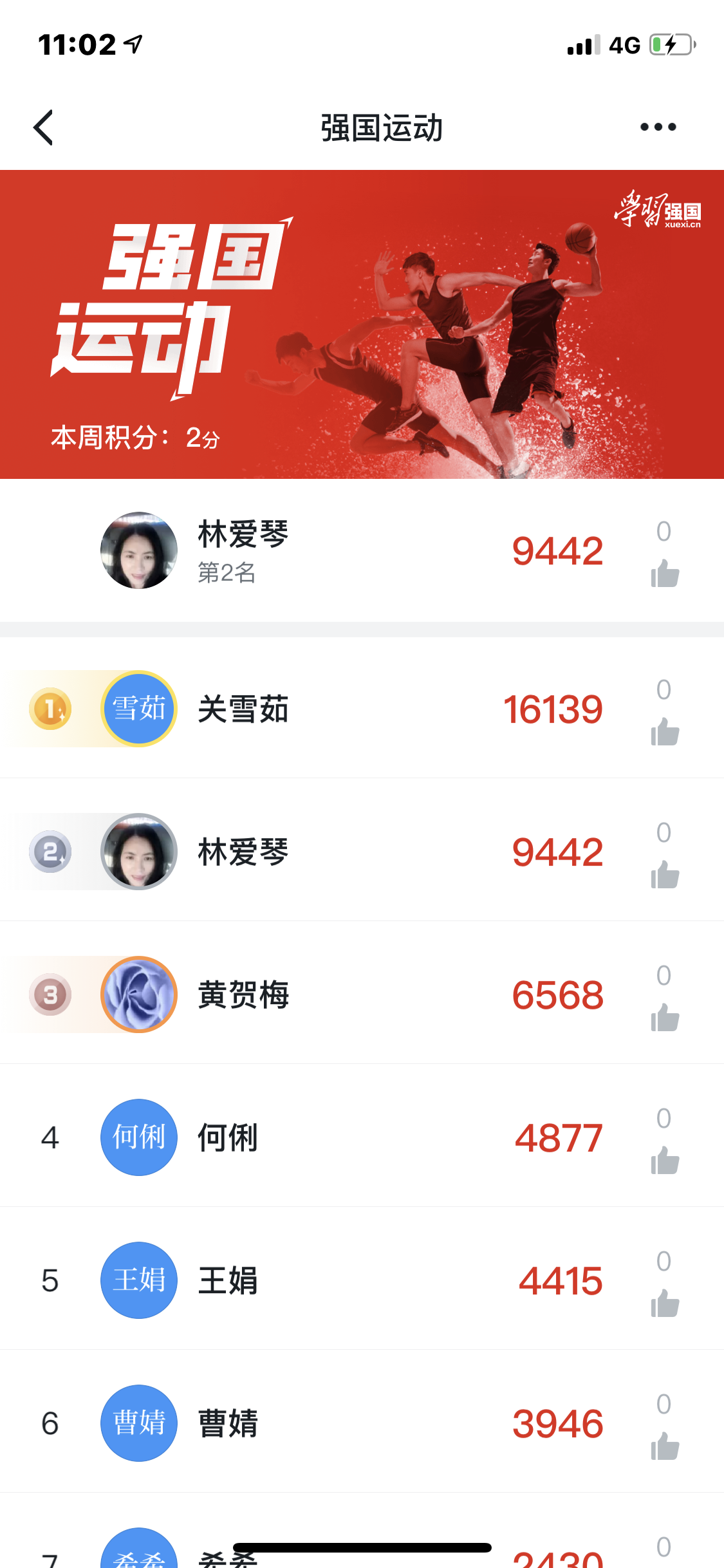The width and height of the screenshot is (724, 1568).
Task: Tap the thumbs-up beside 曹婧
Action: click(x=665, y=1446)
